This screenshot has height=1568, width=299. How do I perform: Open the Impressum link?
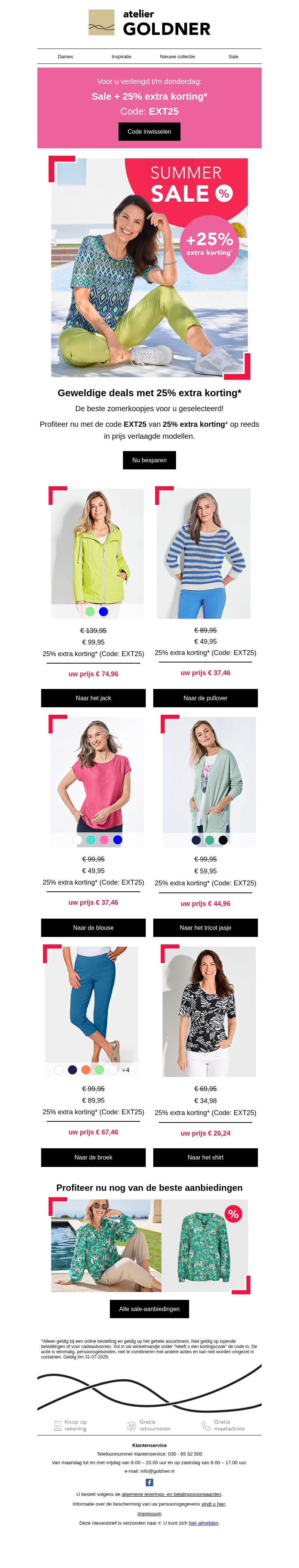[x=149, y=1513]
